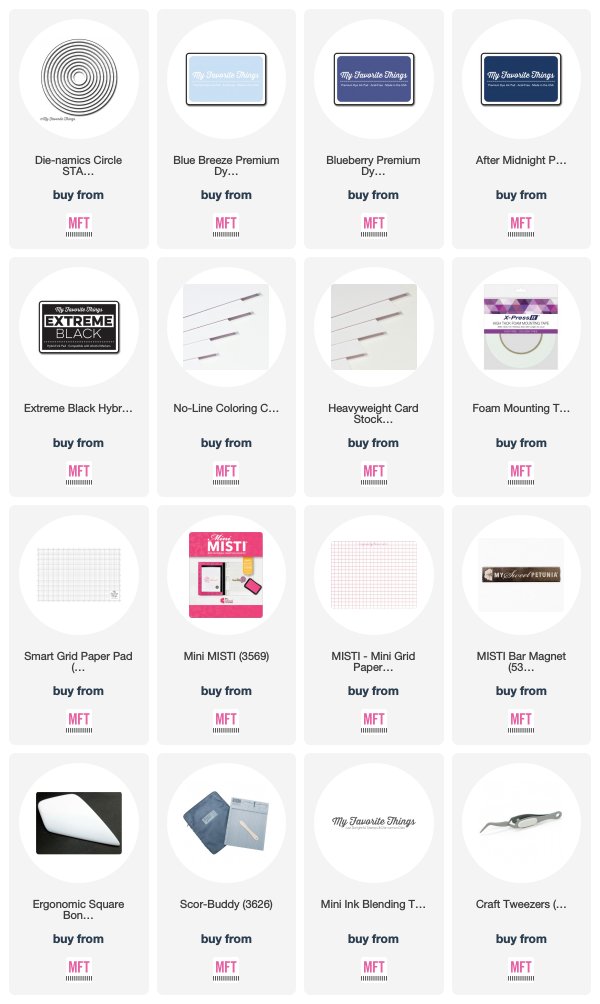Buy Craft Tweezers from MFT
The image size is (600, 1004).
(x=521, y=969)
